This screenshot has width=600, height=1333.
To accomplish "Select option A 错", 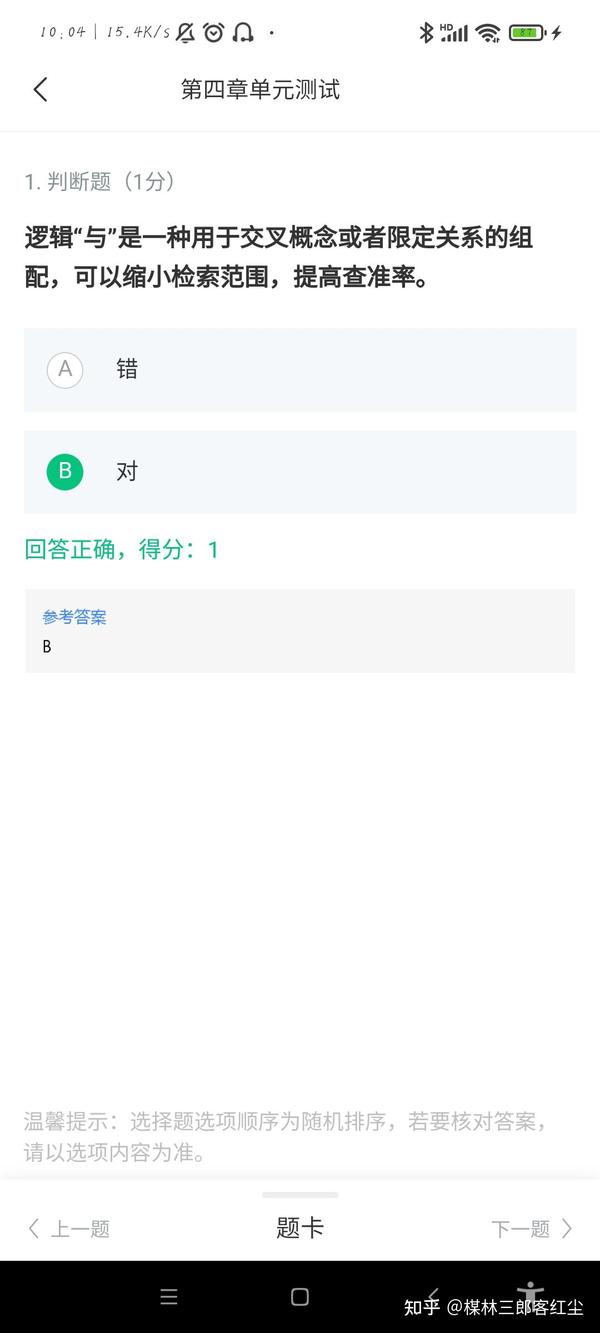I will (300, 370).
